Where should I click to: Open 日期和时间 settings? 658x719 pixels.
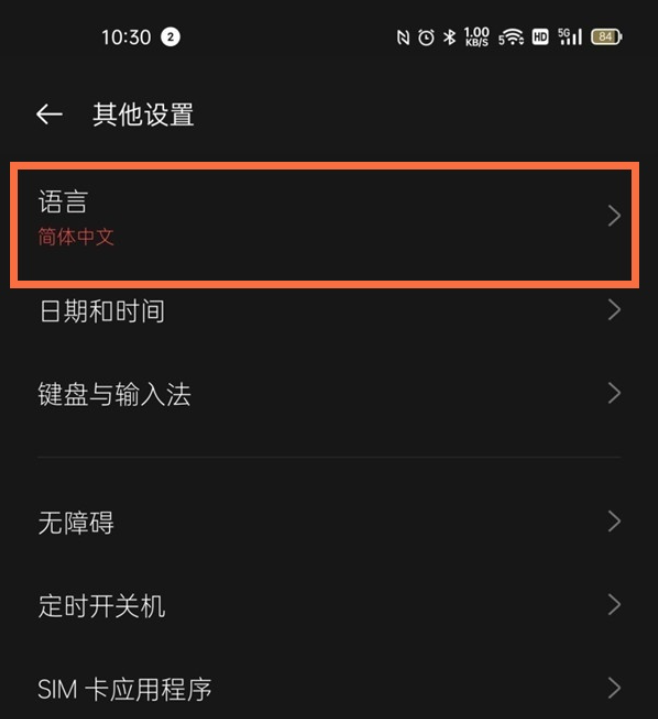pos(322,311)
